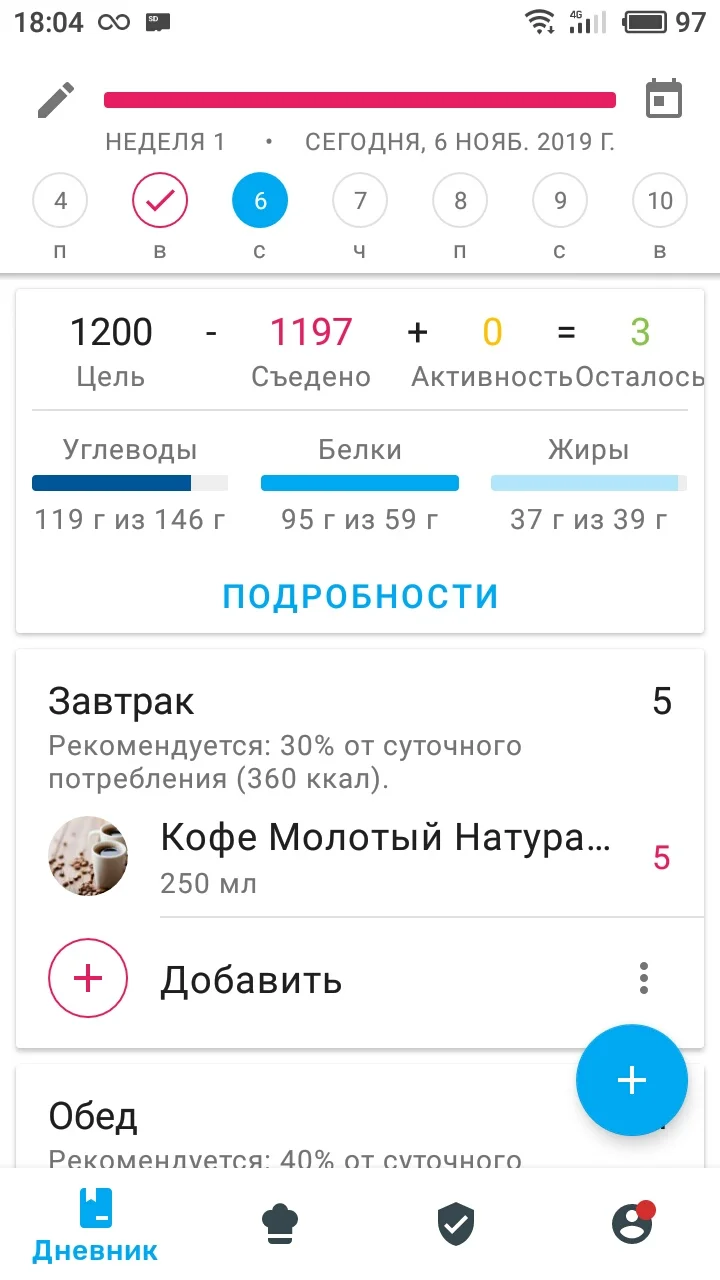The image size is (720, 1280).
Task: Tap day 4 at week's start
Action: click(60, 201)
